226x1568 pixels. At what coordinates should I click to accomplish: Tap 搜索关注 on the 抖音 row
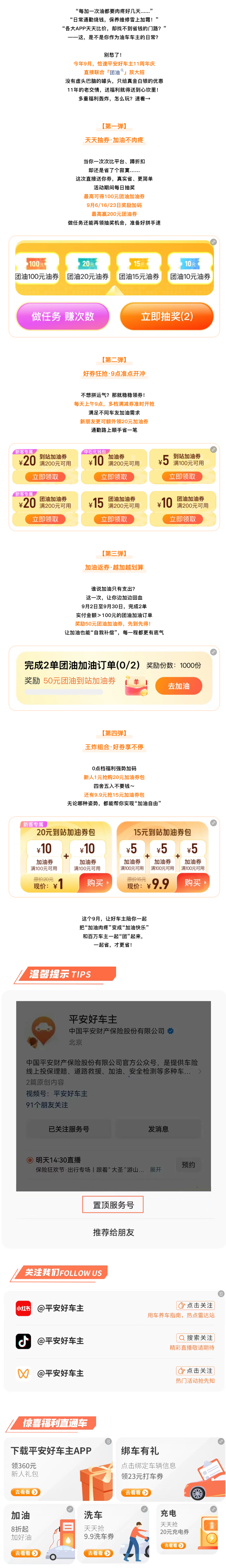(x=195, y=1337)
